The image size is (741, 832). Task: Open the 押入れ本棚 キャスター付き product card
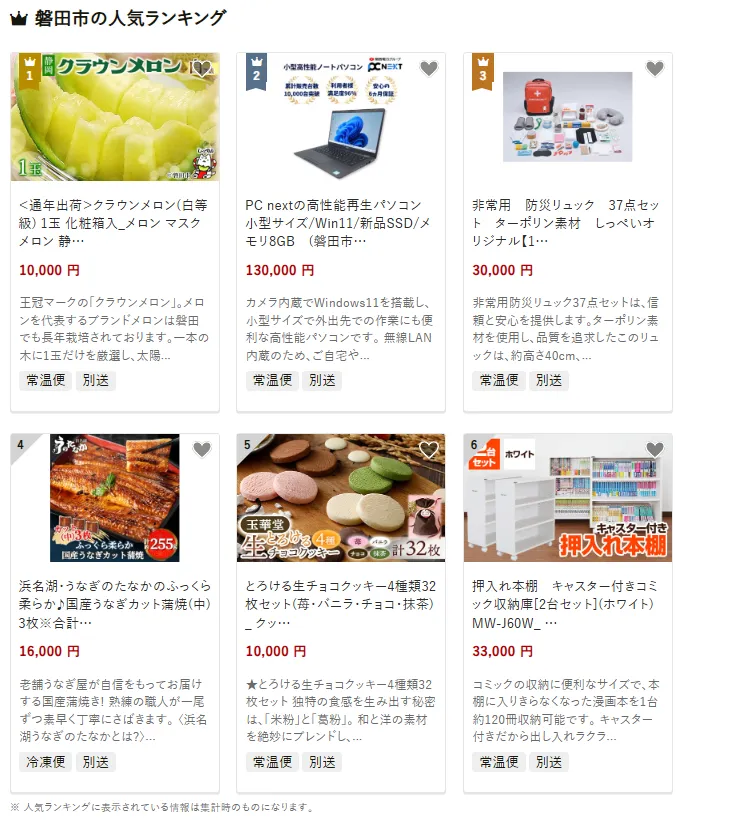pos(567,604)
